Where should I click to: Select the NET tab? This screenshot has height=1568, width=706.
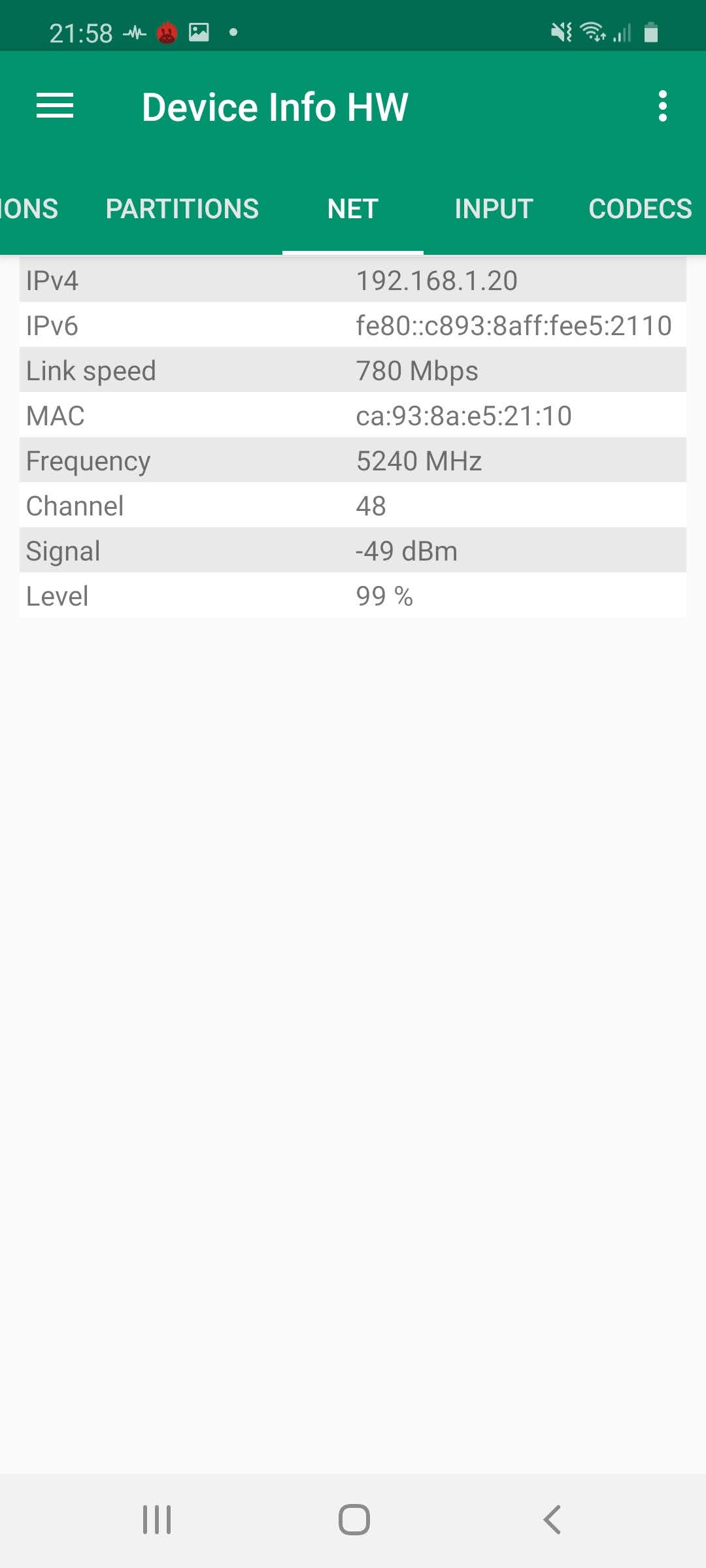[352, 209]
